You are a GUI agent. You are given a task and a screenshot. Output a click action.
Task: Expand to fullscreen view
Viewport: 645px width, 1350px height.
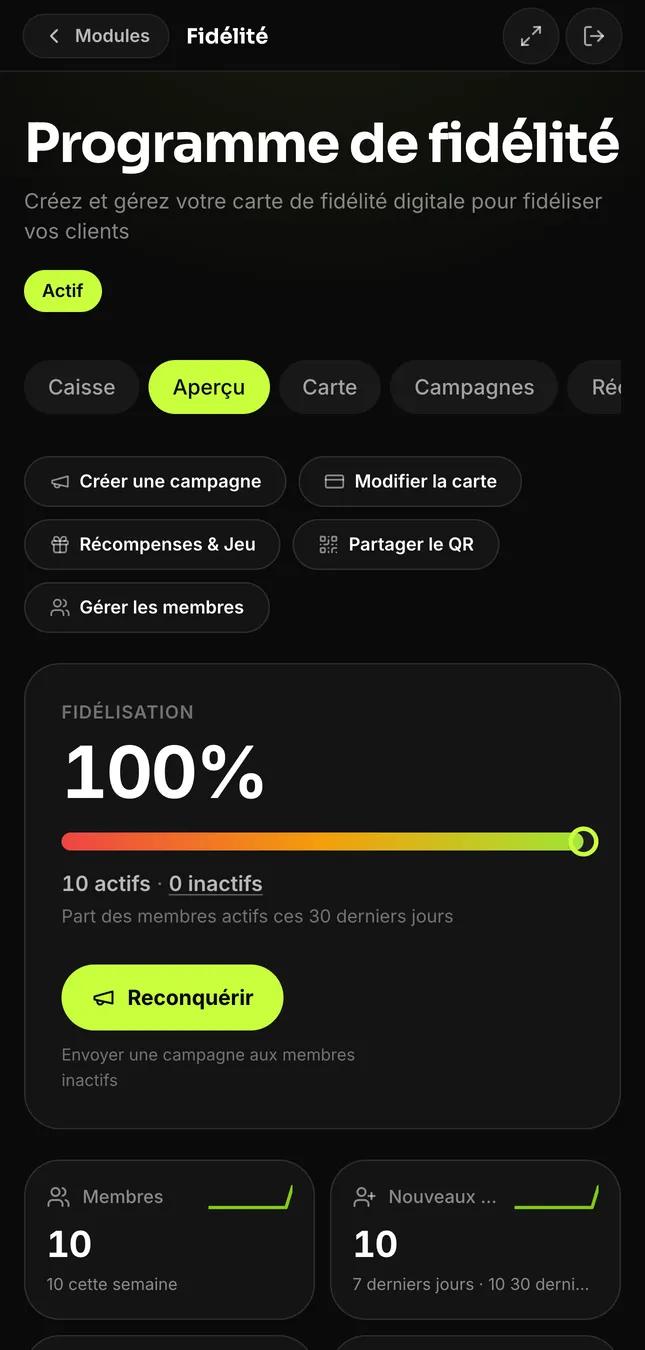click(x=531, y=36)
